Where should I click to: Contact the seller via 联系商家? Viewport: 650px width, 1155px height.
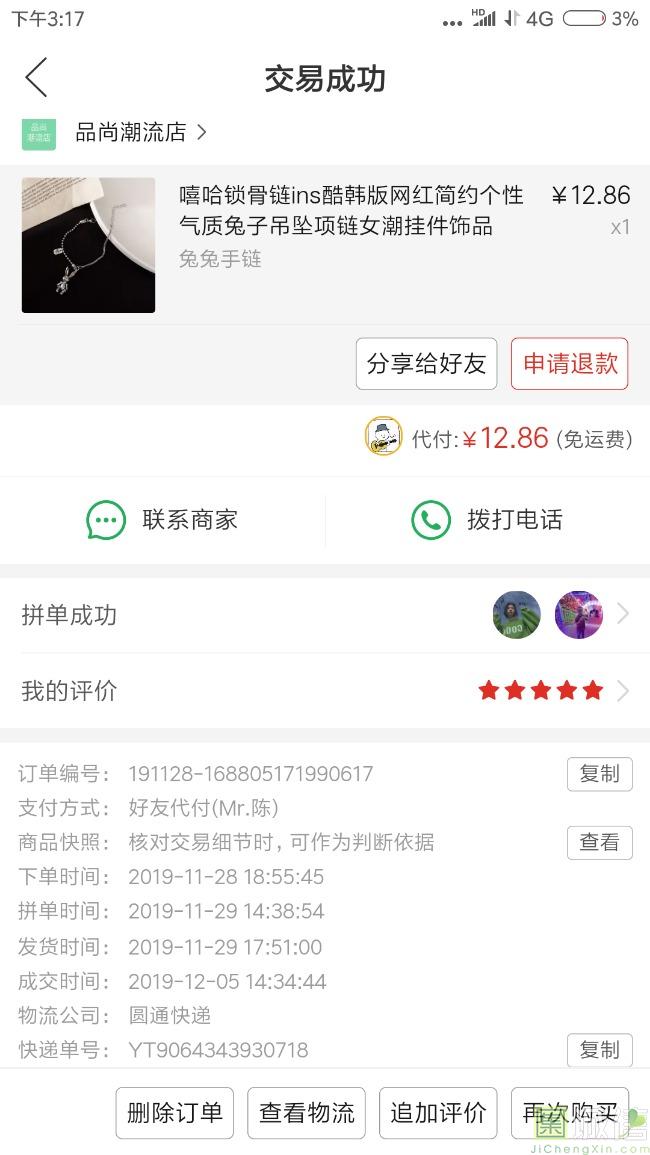click(x=163, y=520)
